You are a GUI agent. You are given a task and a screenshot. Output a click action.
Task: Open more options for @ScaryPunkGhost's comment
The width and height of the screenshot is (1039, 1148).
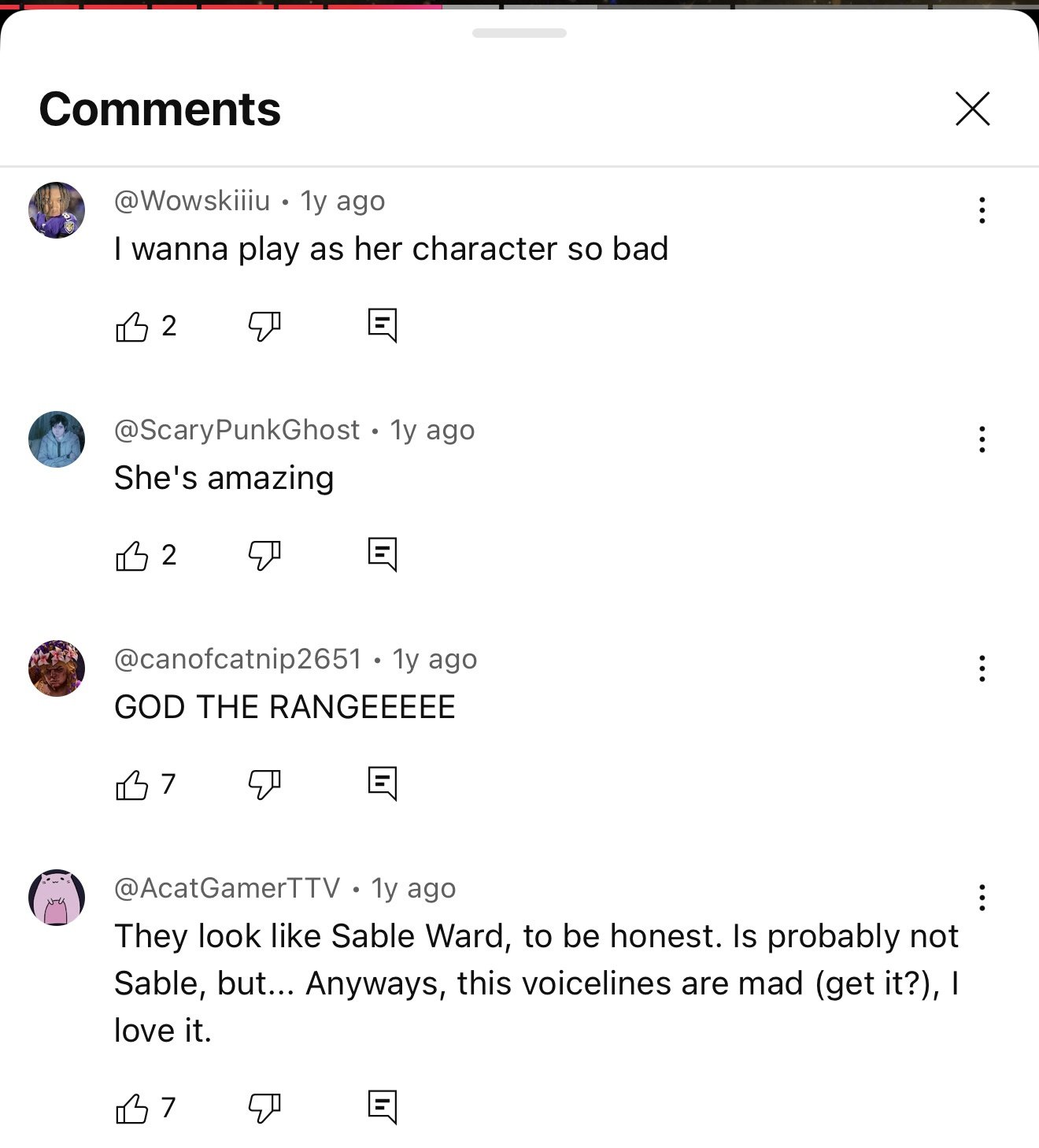click(x=982, y=439)
